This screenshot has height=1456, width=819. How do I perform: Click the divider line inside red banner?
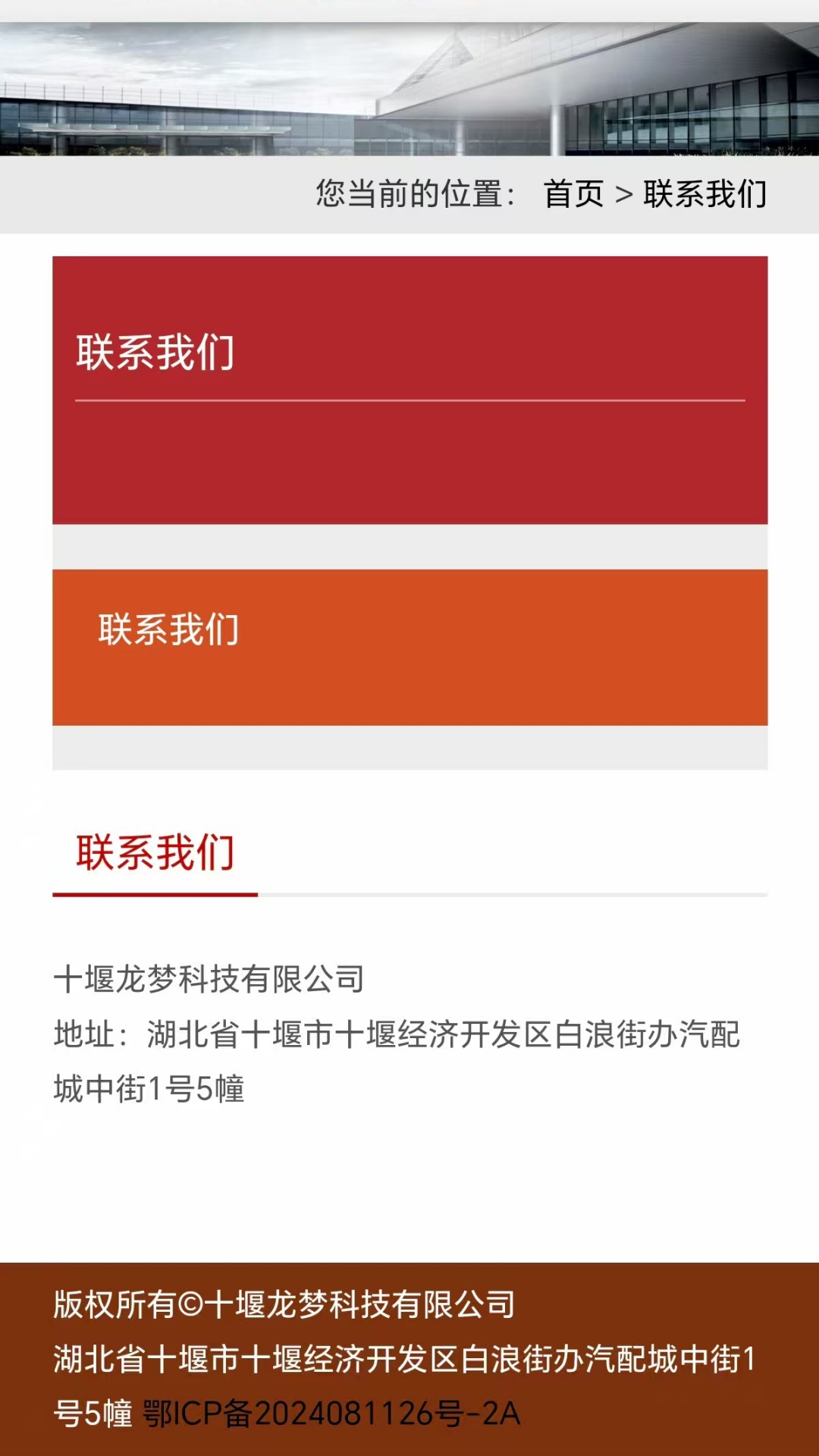click(409, 400)
